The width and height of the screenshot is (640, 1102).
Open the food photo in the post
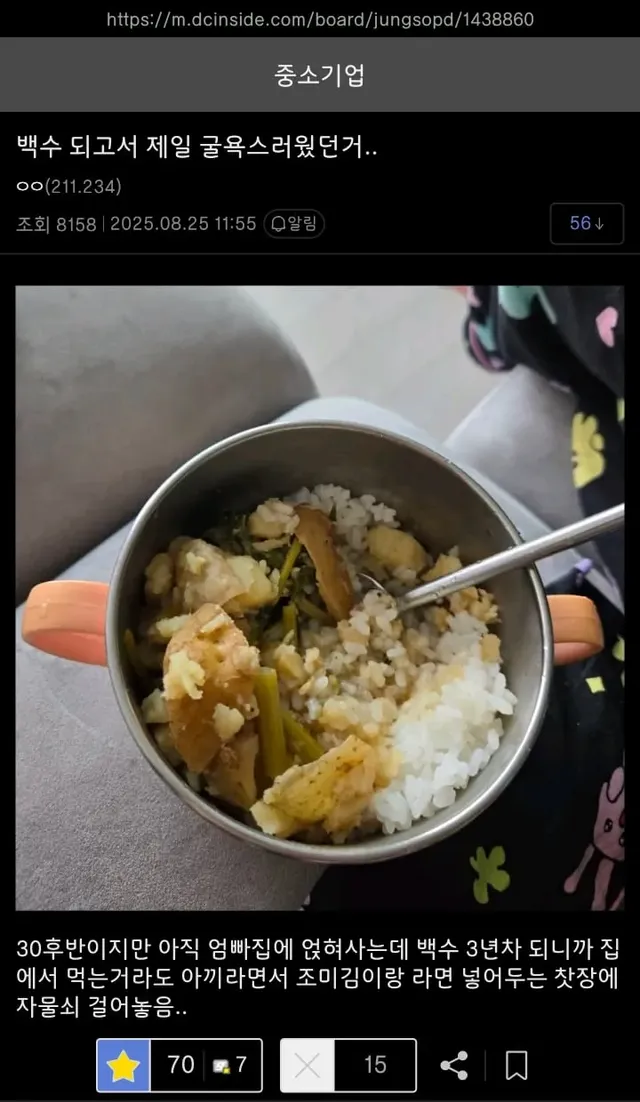click(x=319, y=597)
